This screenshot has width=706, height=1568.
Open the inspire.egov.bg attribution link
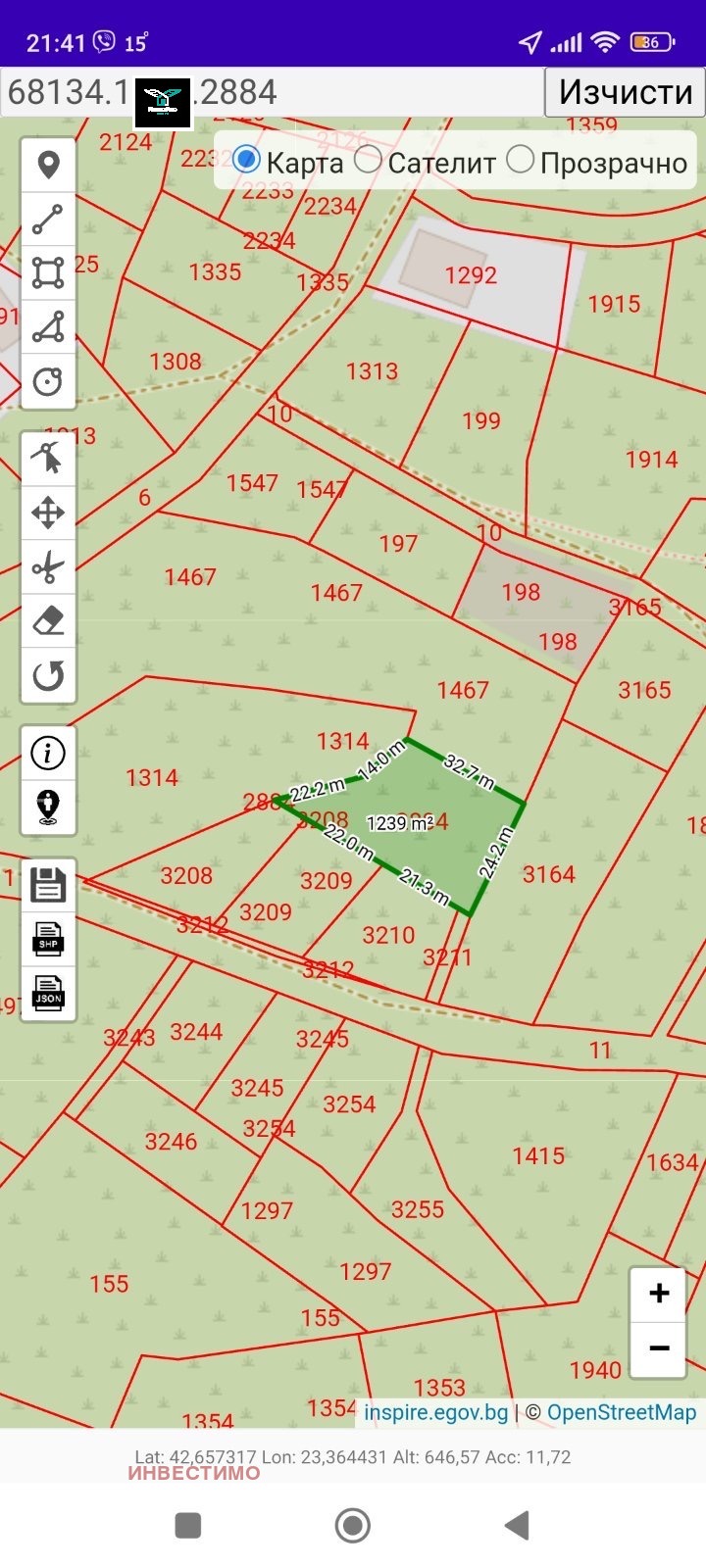(435, 1412)
